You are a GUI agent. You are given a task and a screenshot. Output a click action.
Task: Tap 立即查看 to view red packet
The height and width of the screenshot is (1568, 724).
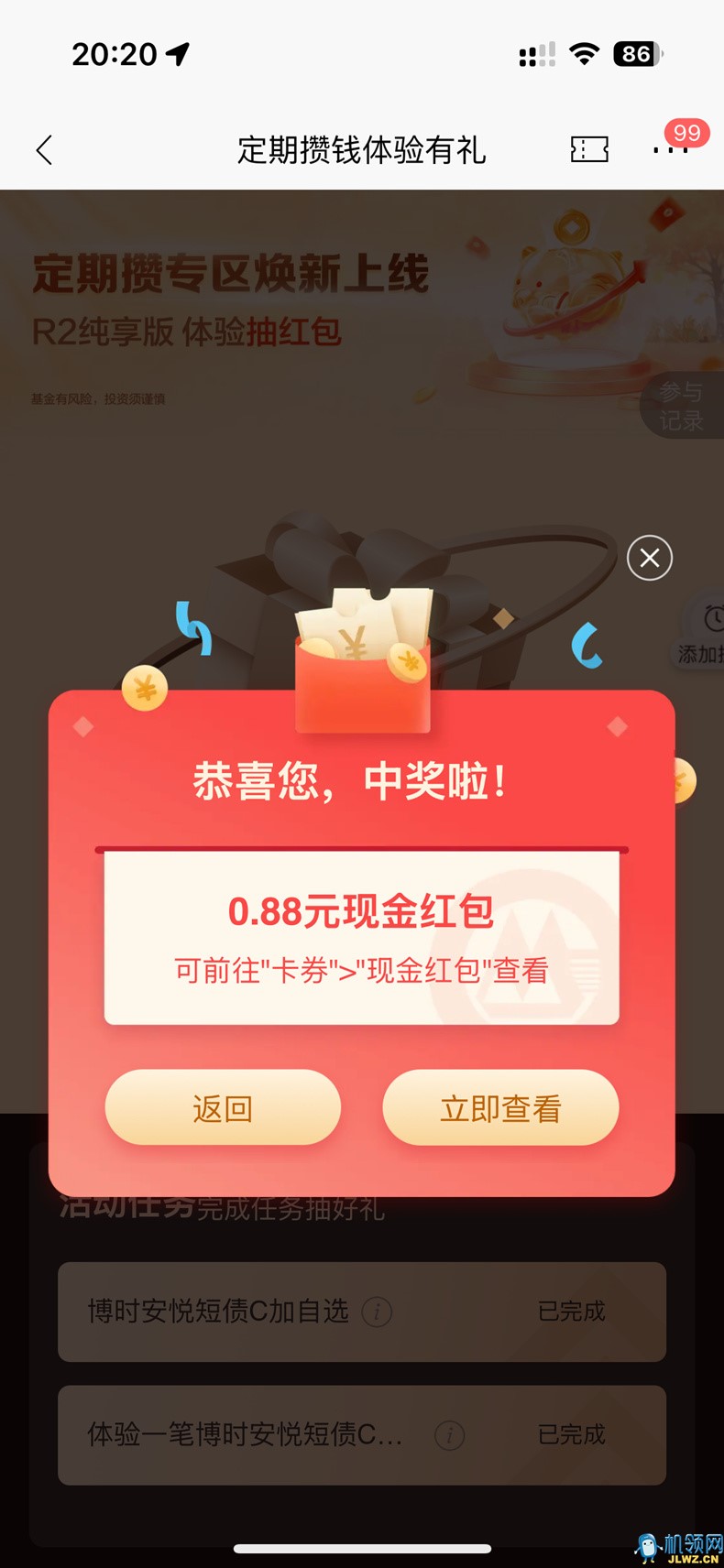click(x=500, y=1108)
